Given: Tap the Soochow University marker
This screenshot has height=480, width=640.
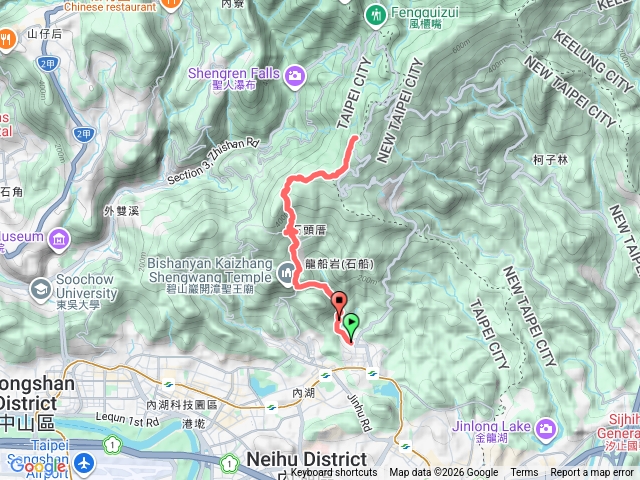Looking at the screenshot, I should coord(42,288).
